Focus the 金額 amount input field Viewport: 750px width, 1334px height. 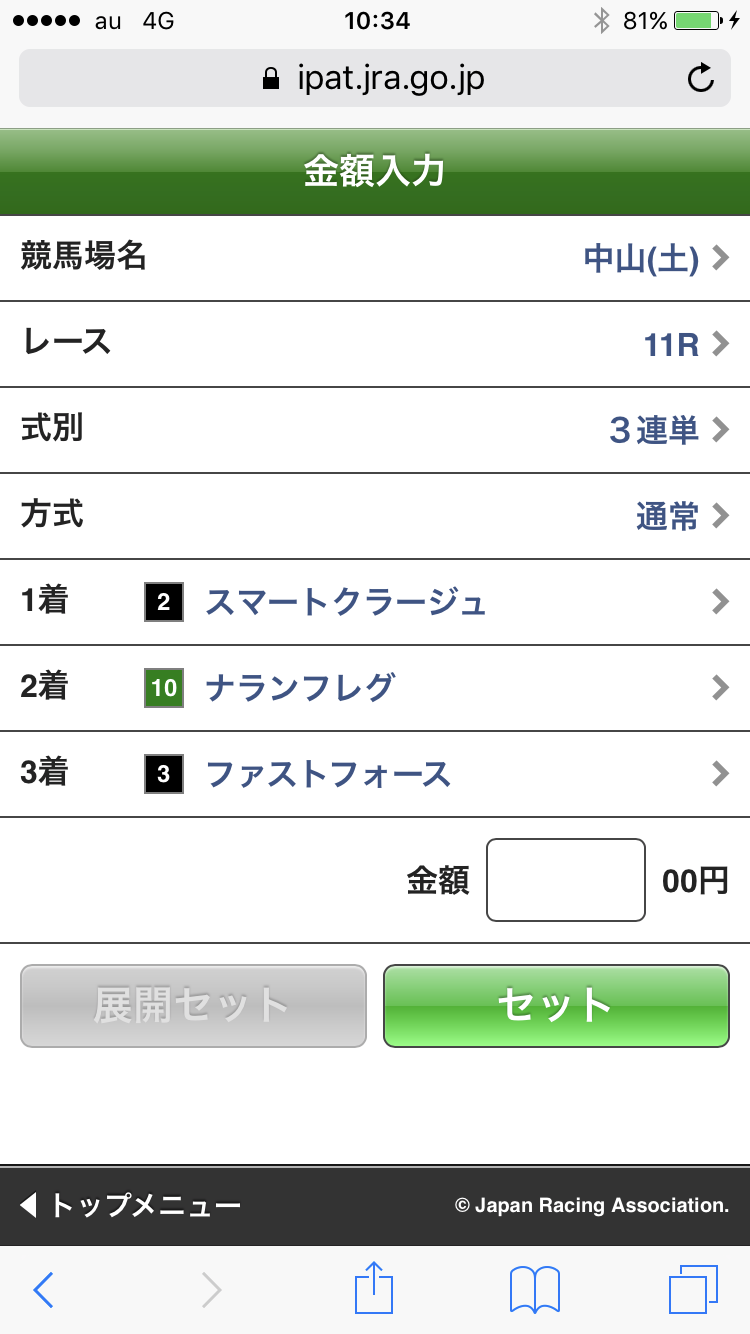pos(565,880)
